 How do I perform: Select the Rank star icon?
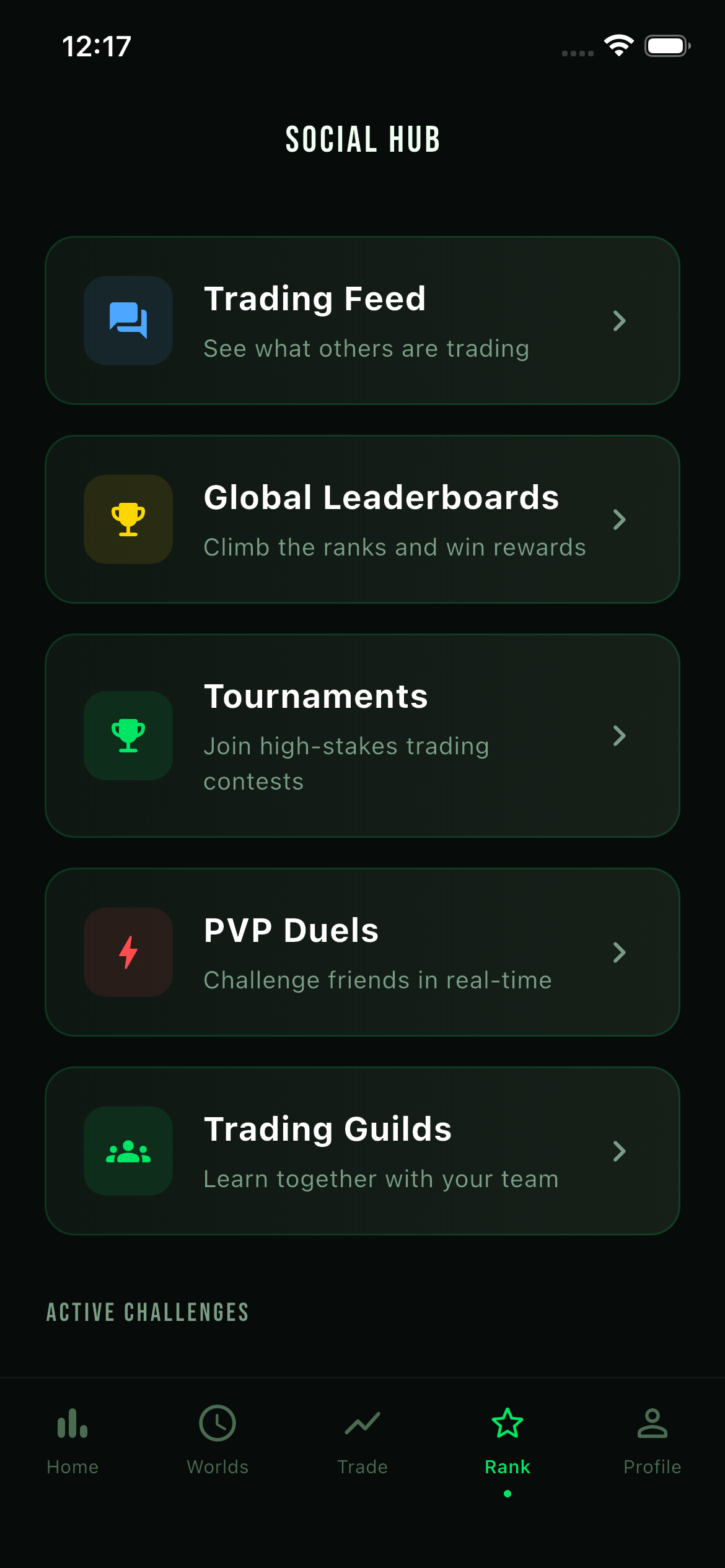[507, 1423]
